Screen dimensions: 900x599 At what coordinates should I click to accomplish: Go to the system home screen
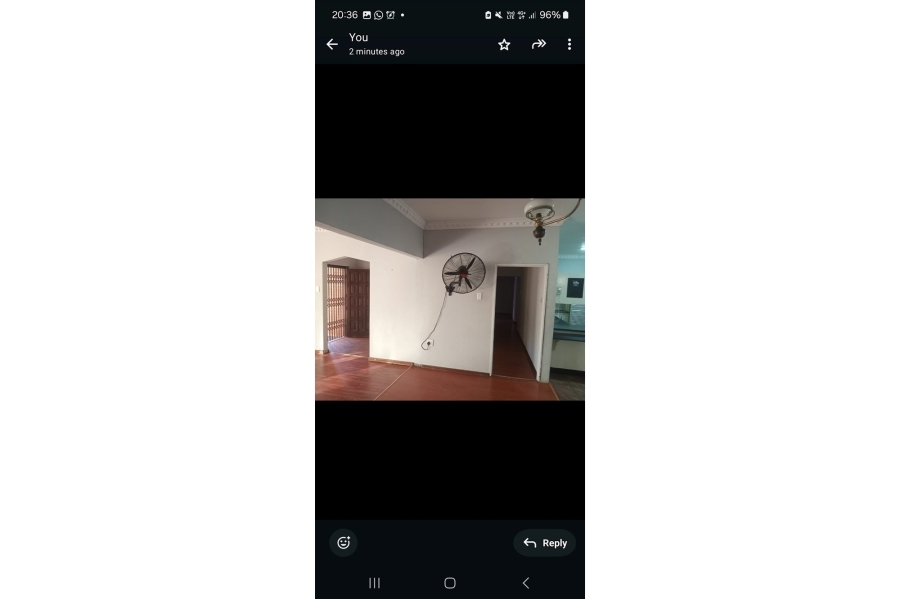click(450, 583)
